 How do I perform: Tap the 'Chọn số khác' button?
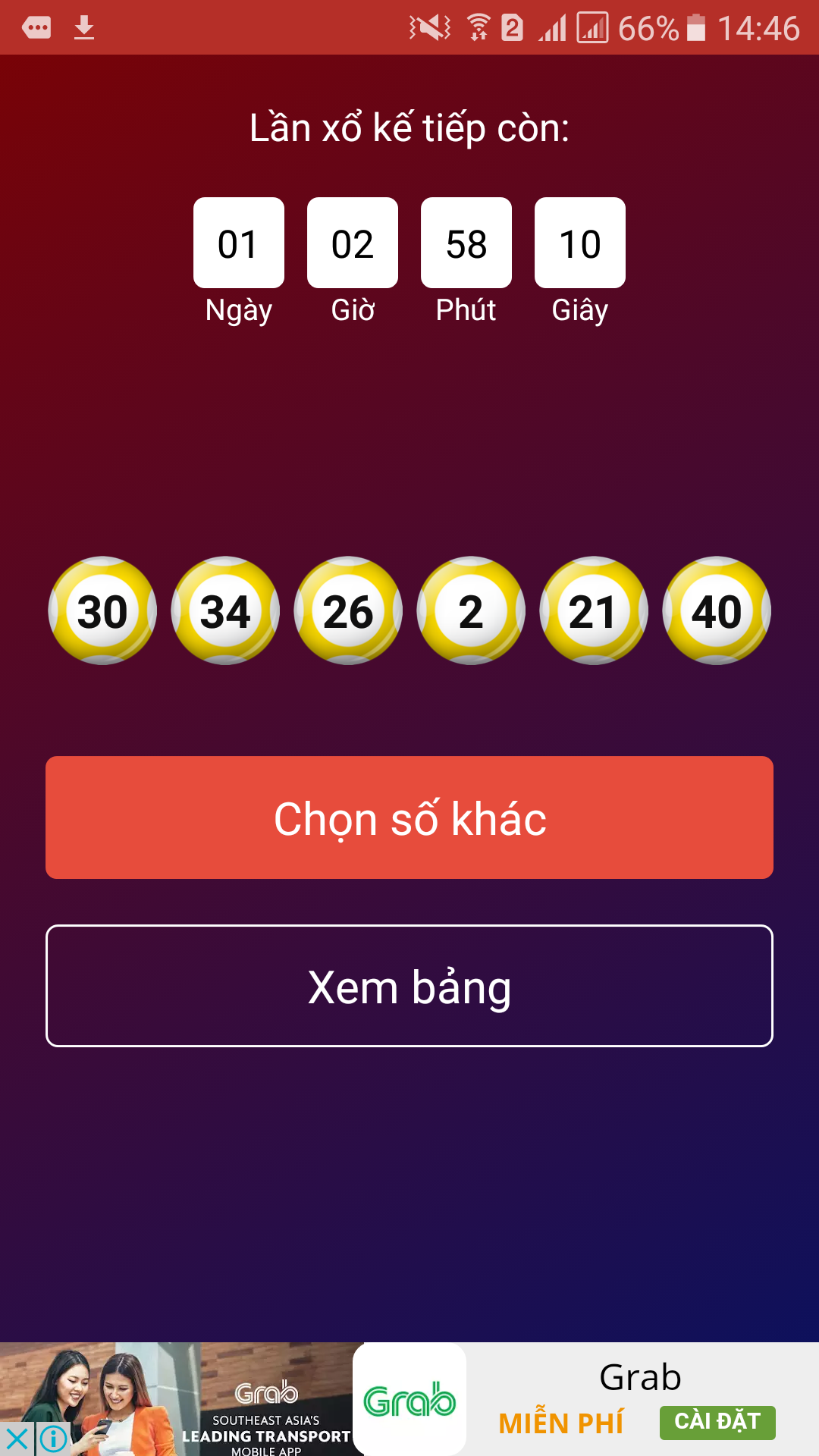pyautogui.click(x=409, y=817)
